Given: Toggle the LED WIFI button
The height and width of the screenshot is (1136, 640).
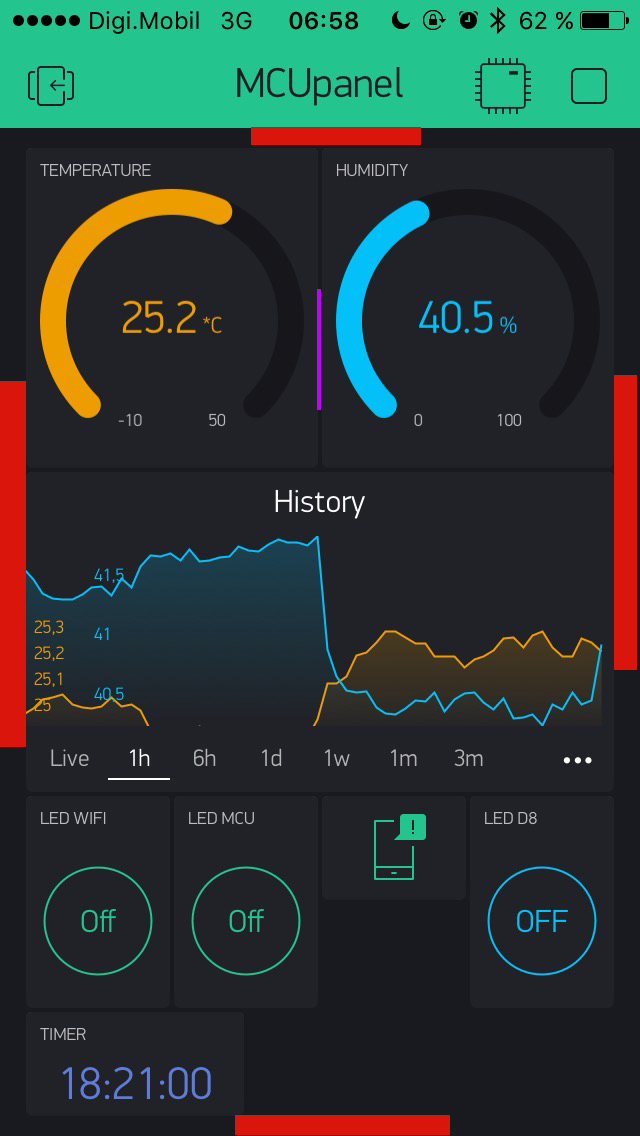Looking at the screenshot, I should 98,921.
